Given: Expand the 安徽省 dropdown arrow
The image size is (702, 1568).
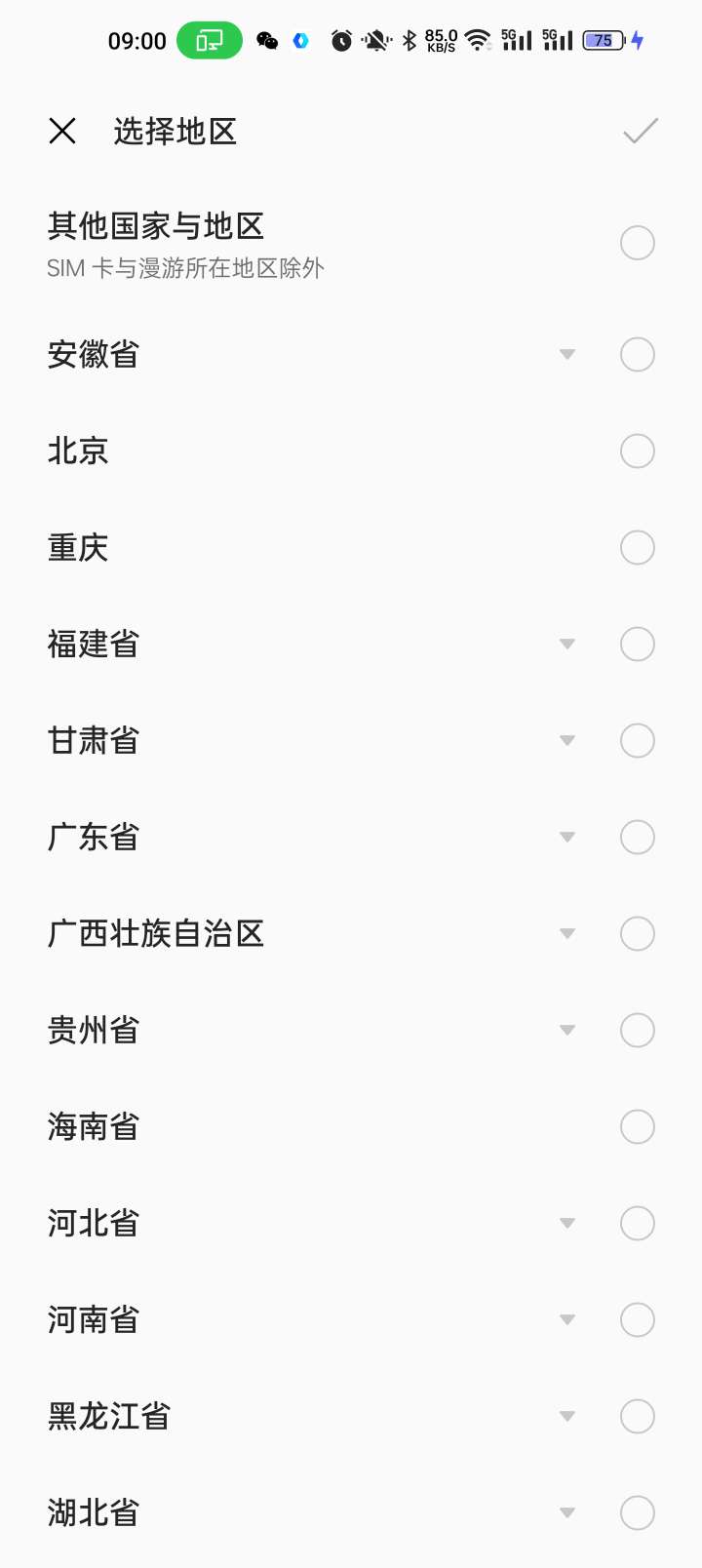Looking at the screenshot, I should click(567, 354).
